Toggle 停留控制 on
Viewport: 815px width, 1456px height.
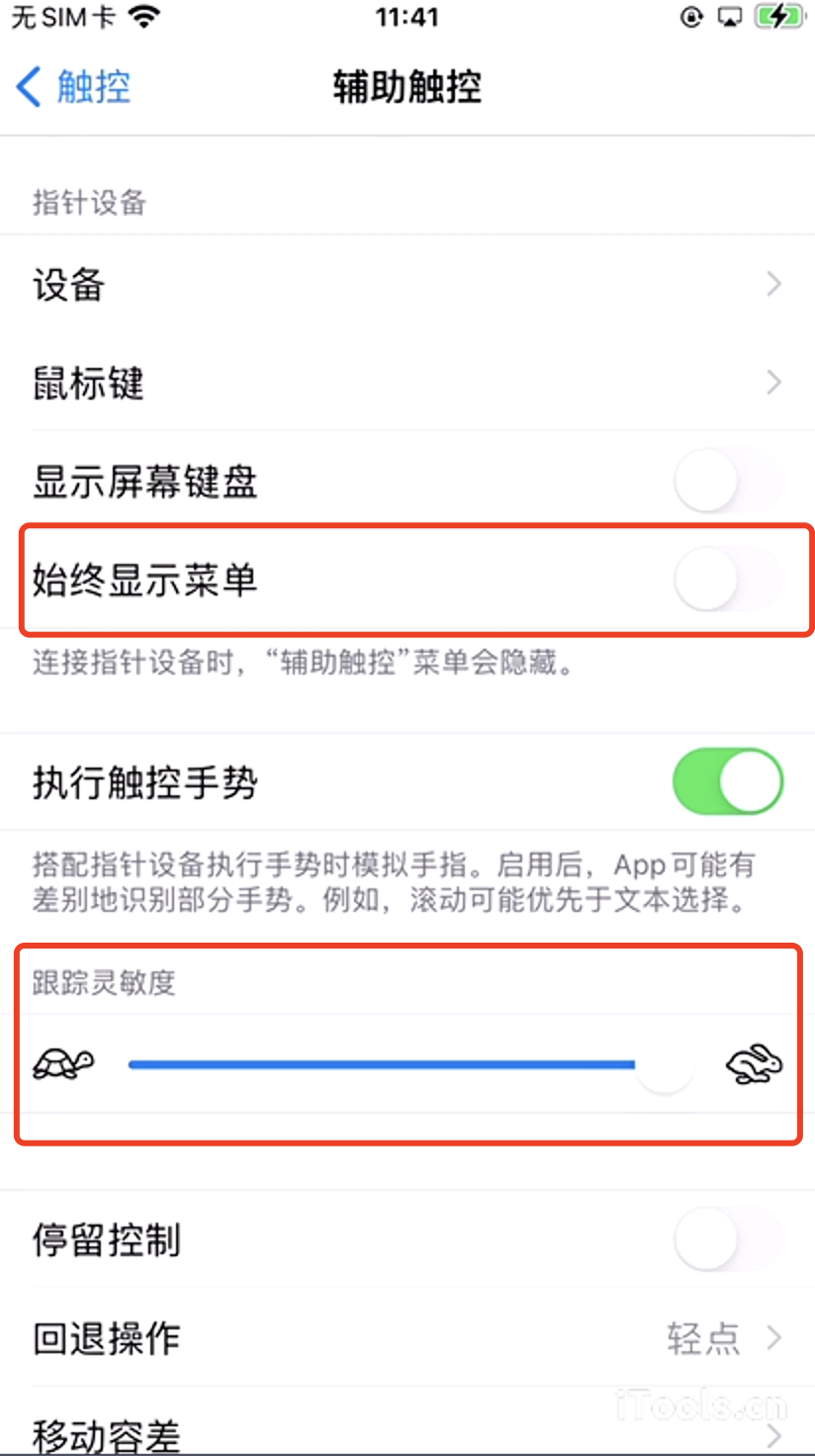tap(727, 1238)
